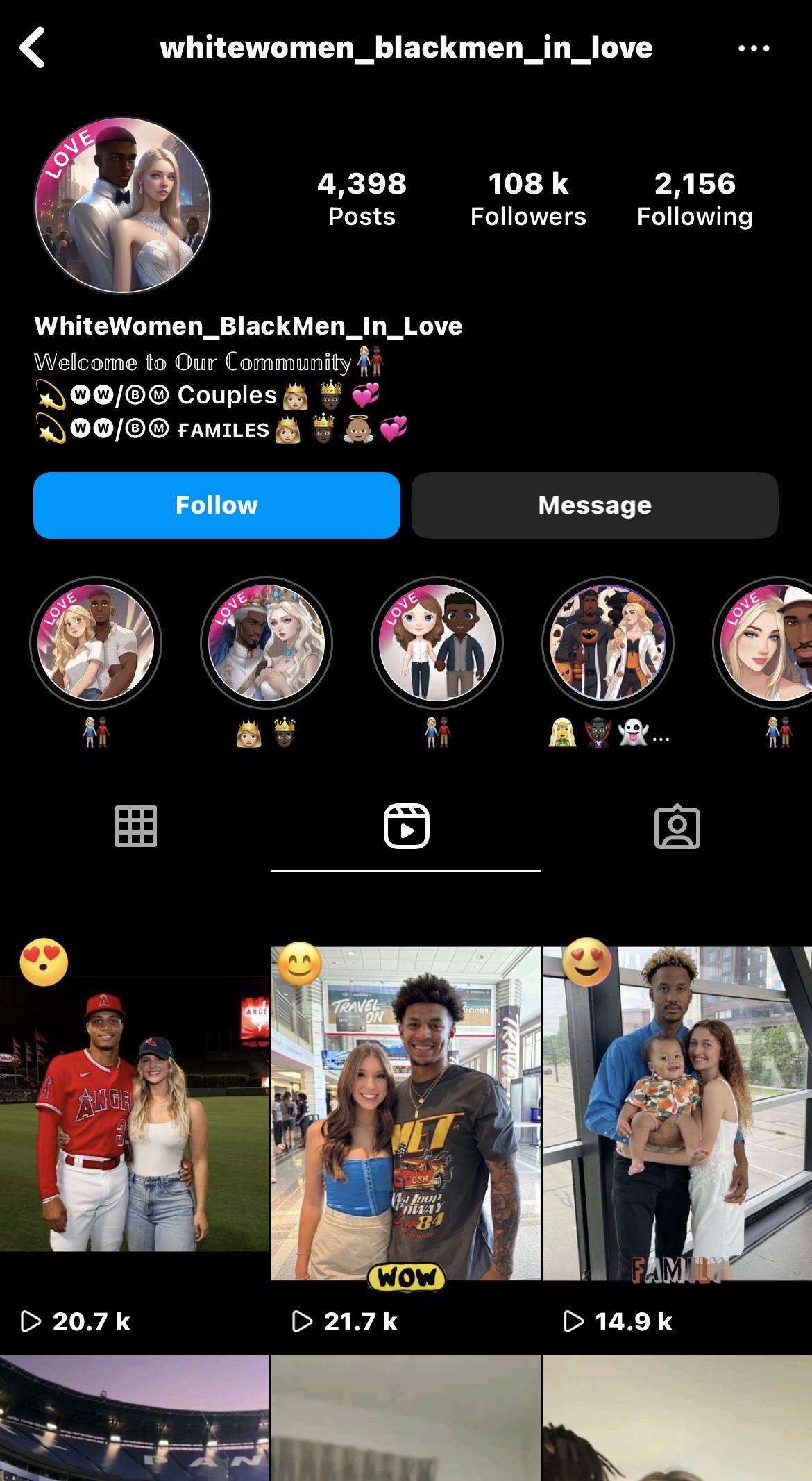812x1481 pixels.
Task: View the 2,156 following list
Action: (695, 199)
